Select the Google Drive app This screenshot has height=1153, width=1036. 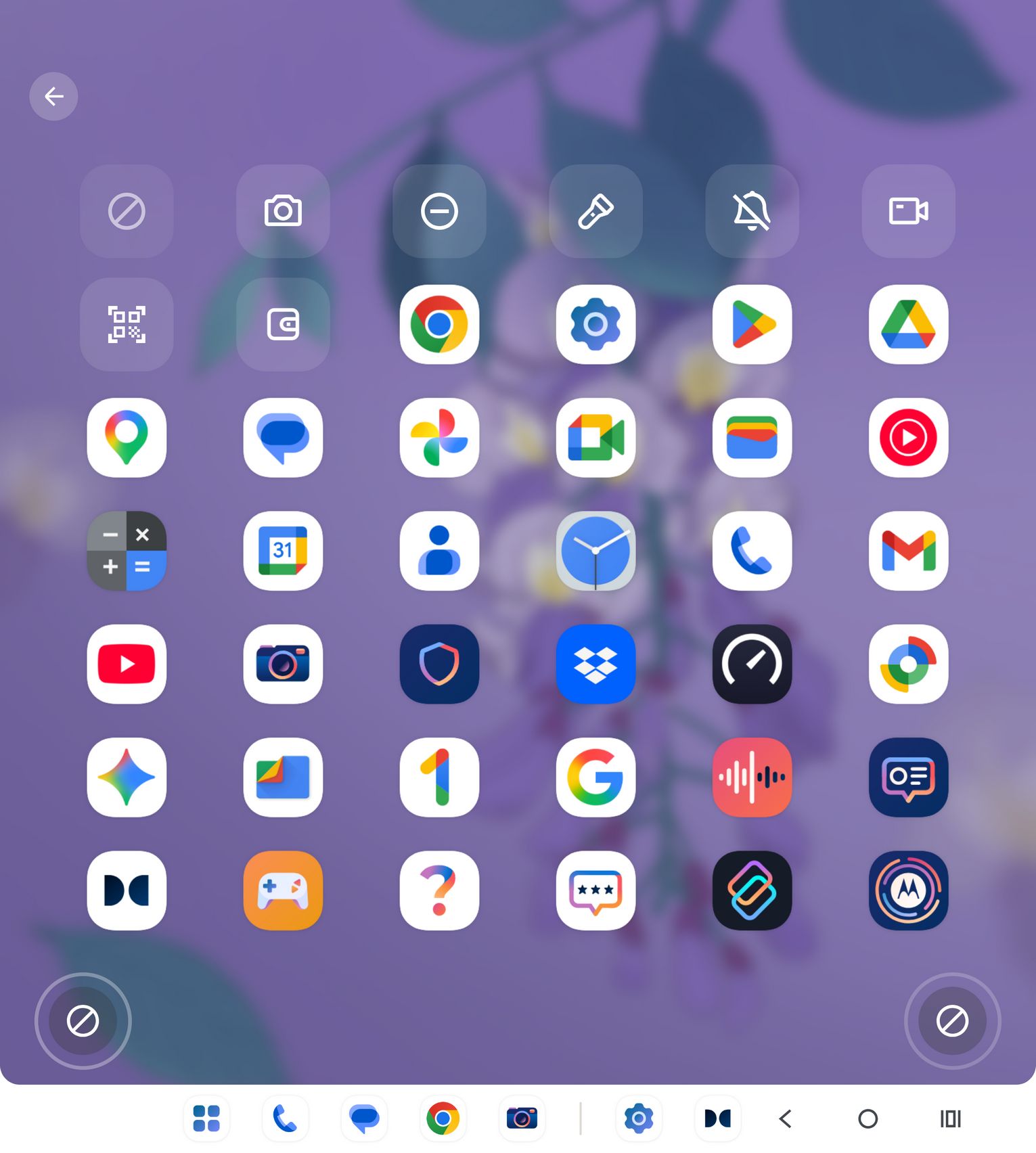(x=908, y=324)
